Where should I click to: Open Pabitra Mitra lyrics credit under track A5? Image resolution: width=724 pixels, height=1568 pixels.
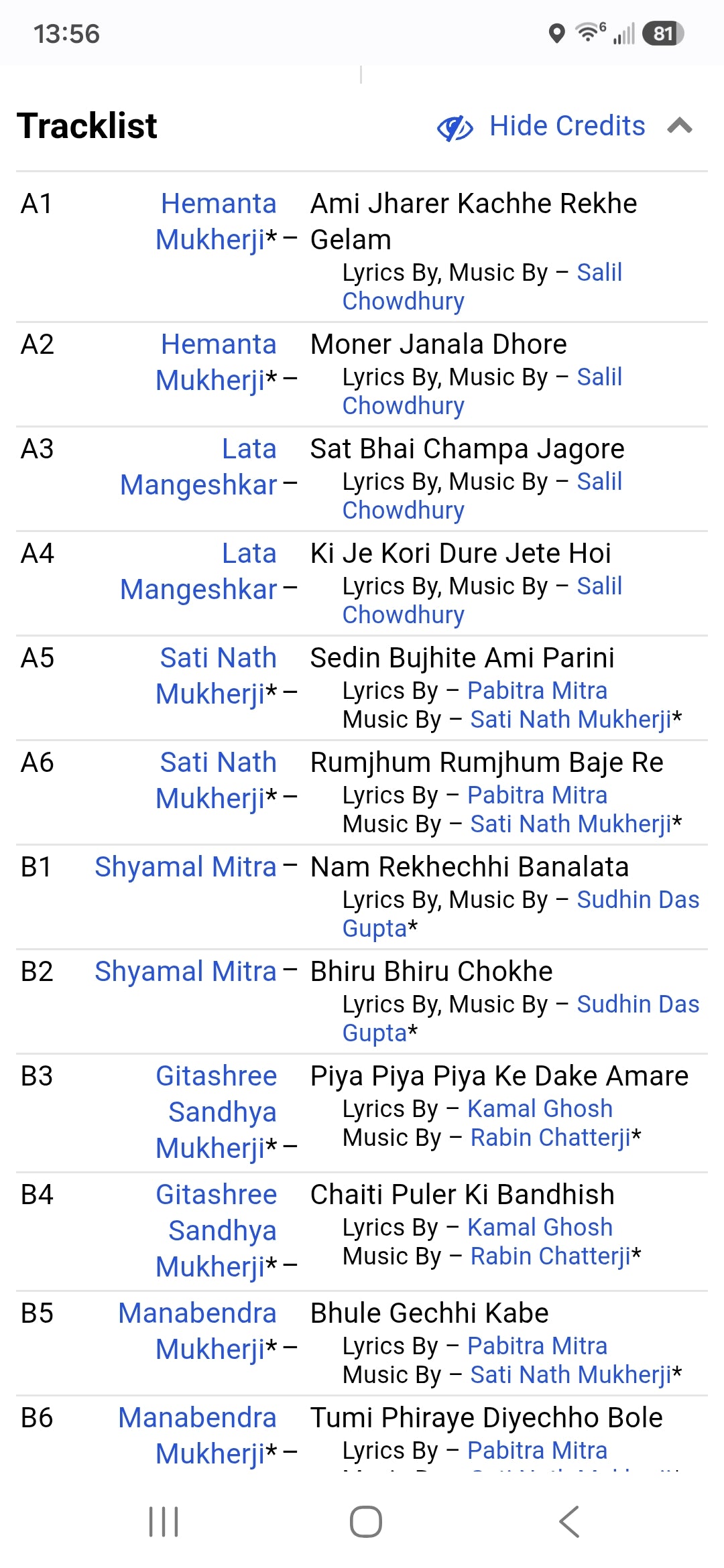click(538, 690)
